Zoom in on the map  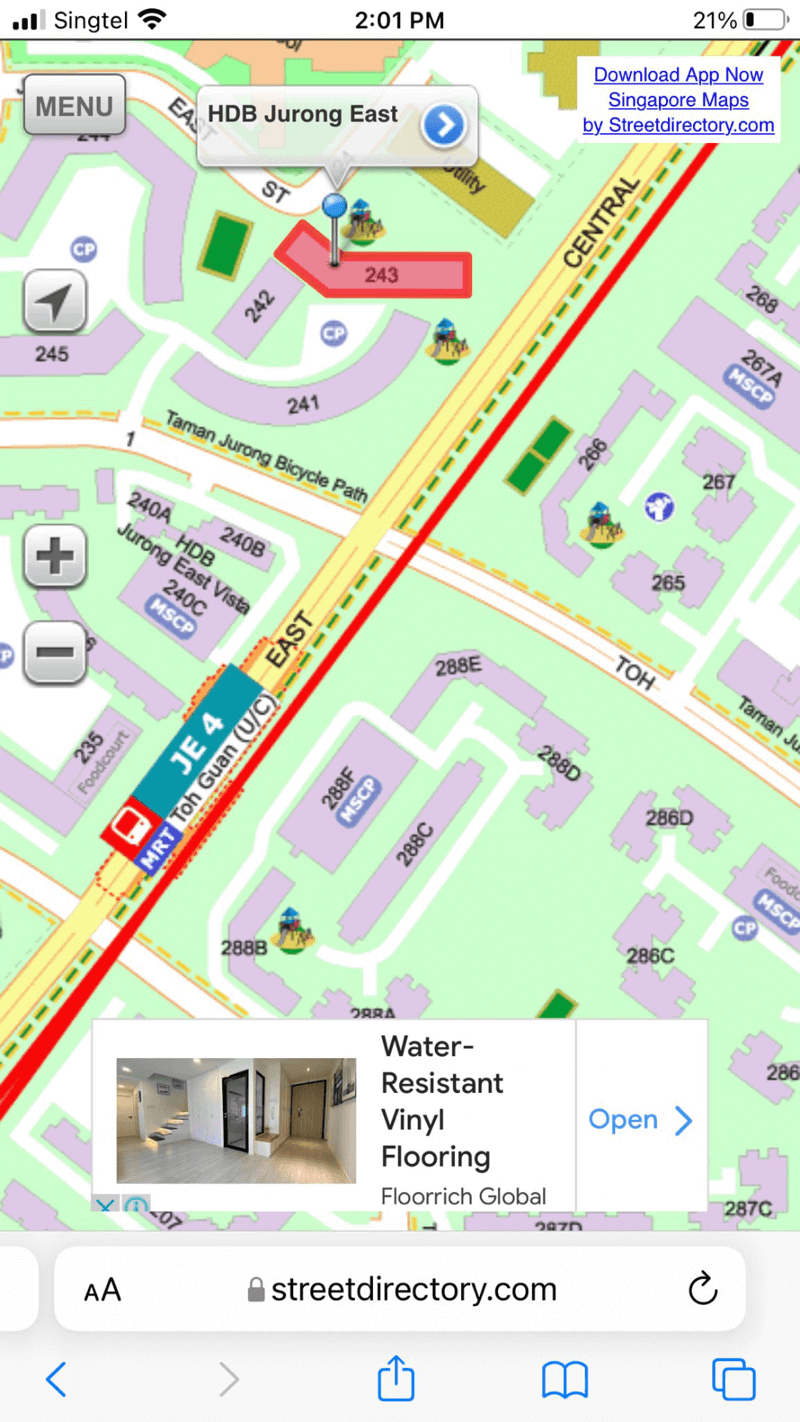point(54,557)
